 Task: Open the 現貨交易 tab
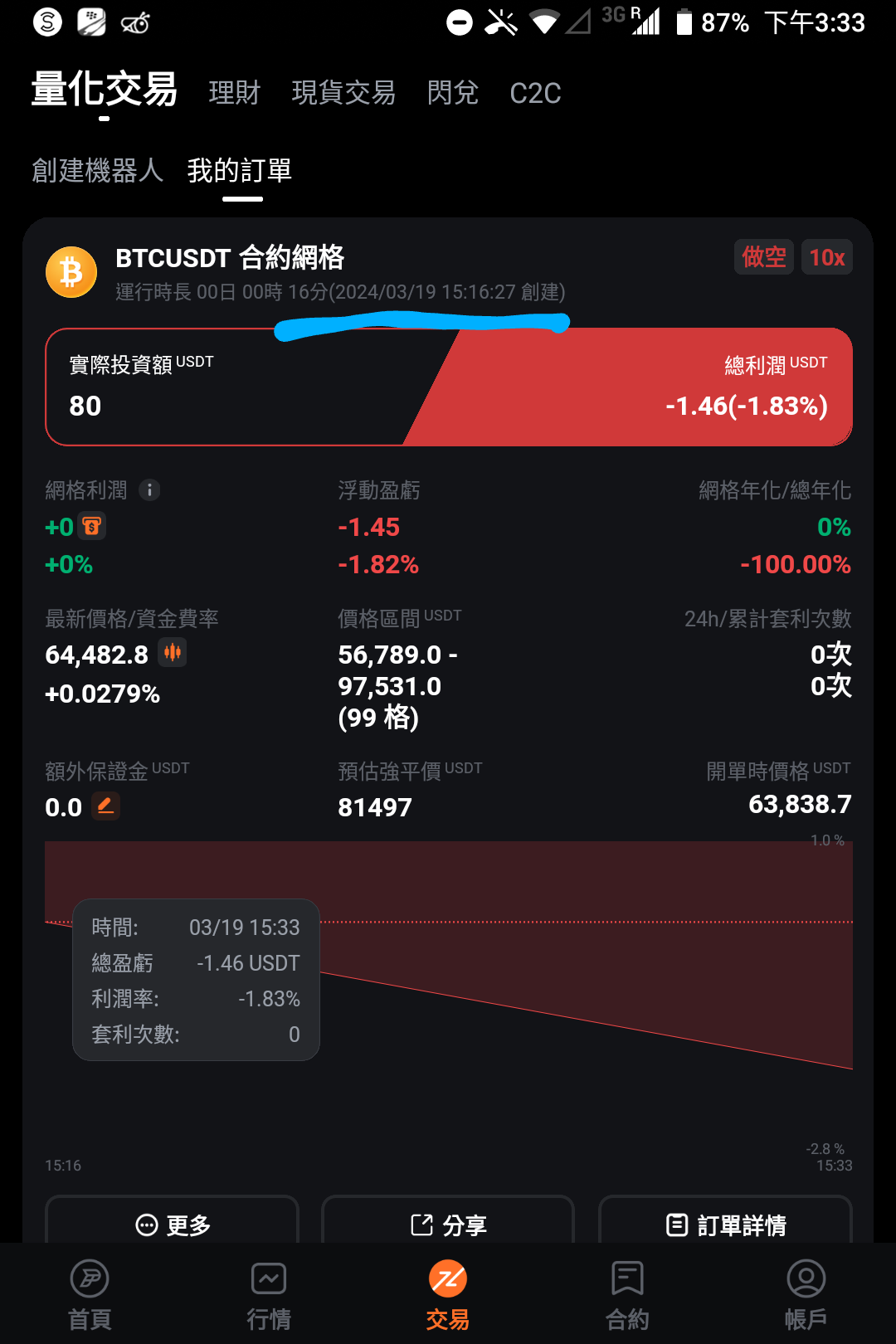343,92
